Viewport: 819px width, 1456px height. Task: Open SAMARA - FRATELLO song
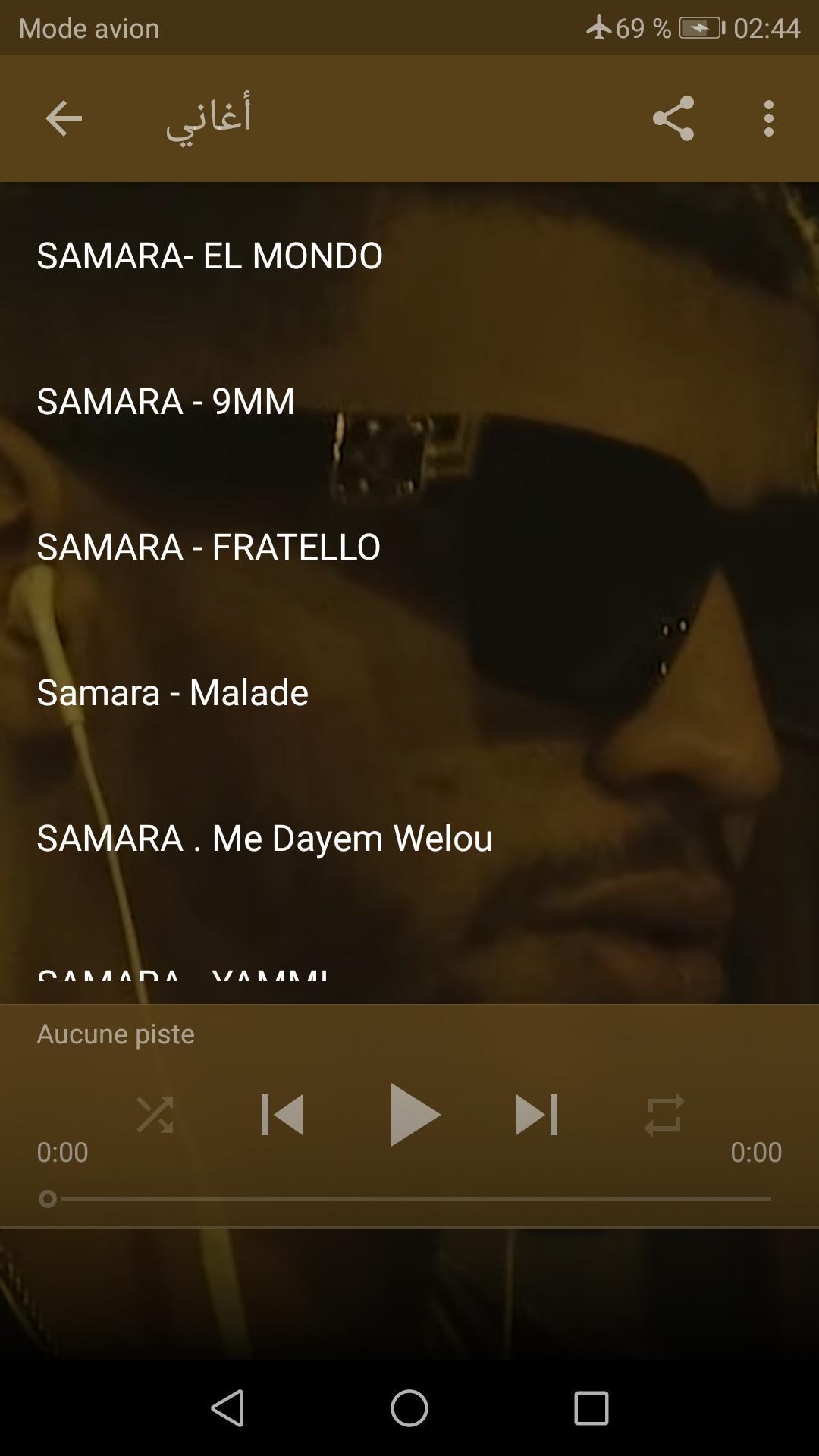[209, 547]
